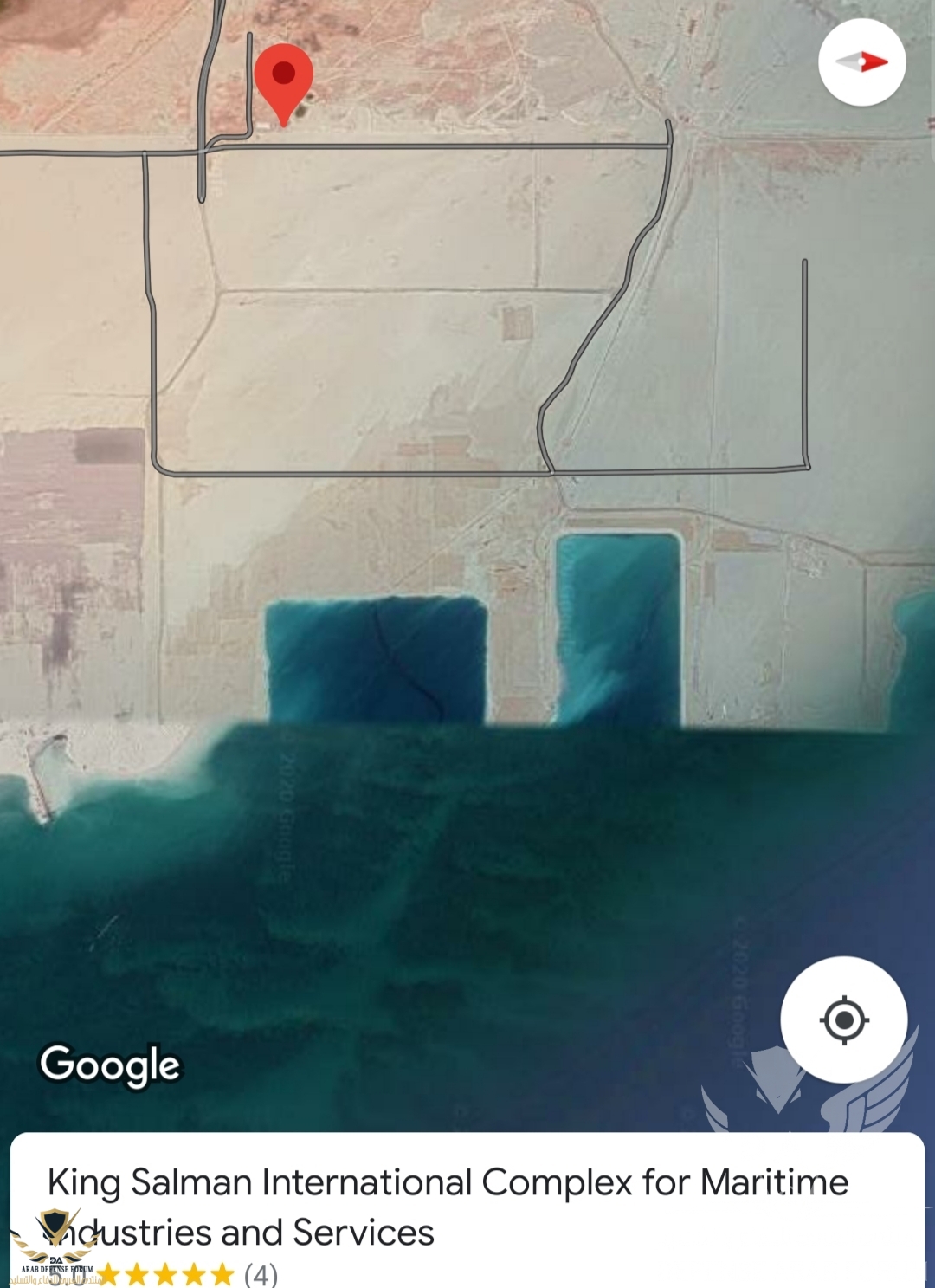Tap the compass to reset map orientation
The height and width of the screenshot is (1288, 935).
861,62
